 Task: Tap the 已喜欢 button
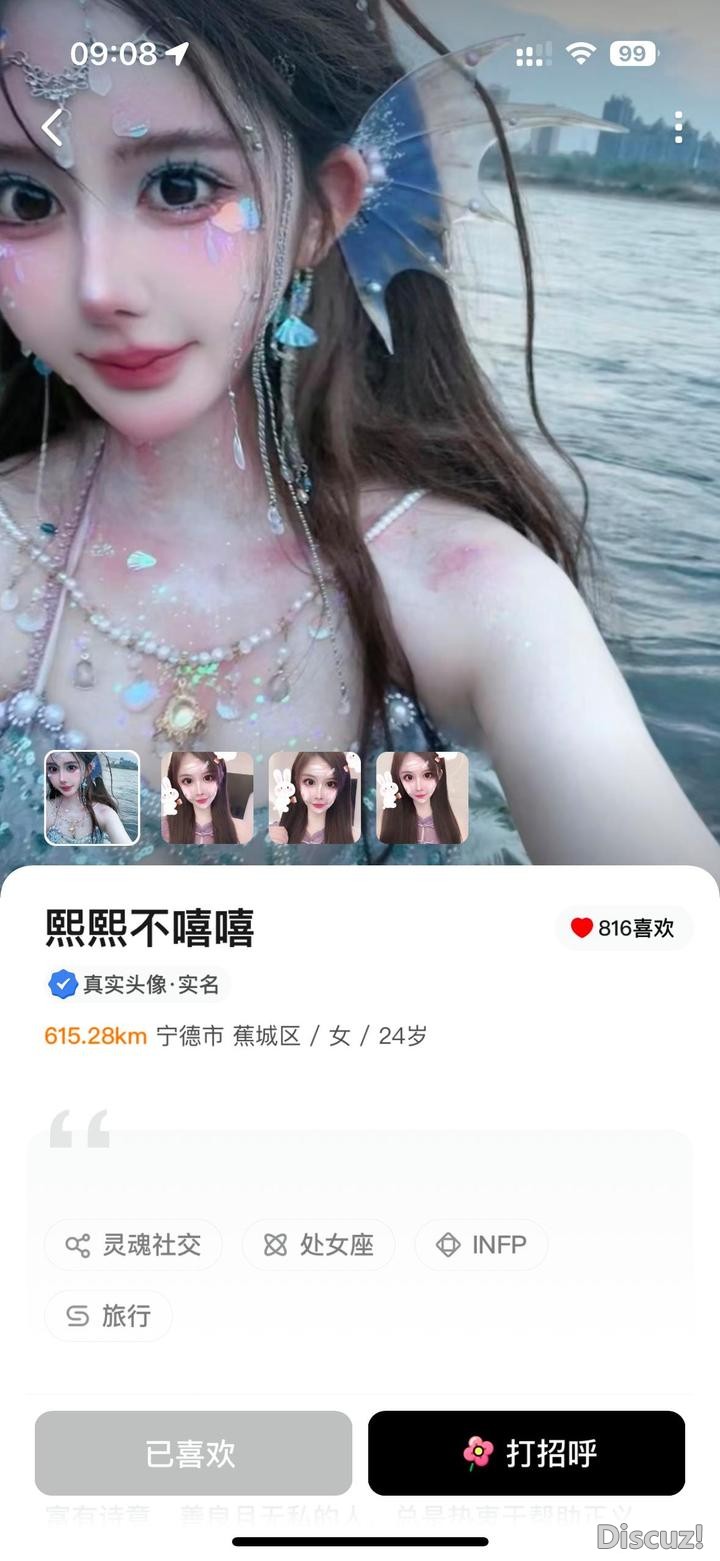[x=193, y=1452]
